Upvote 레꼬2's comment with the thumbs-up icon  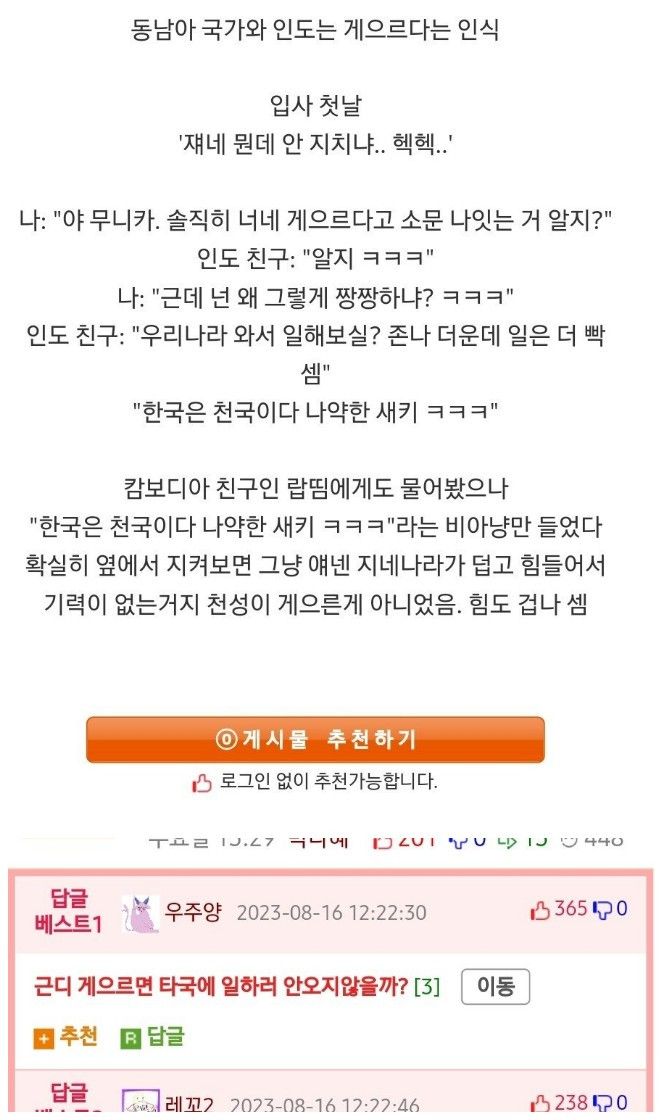point(541,1103)
